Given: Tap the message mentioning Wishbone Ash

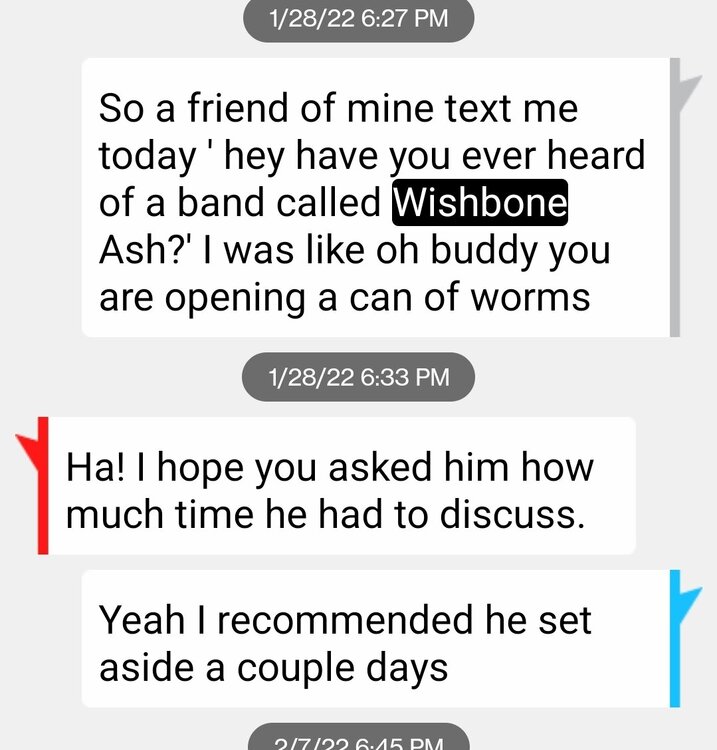Looking at the screenshot, I should tap(375, 197).
